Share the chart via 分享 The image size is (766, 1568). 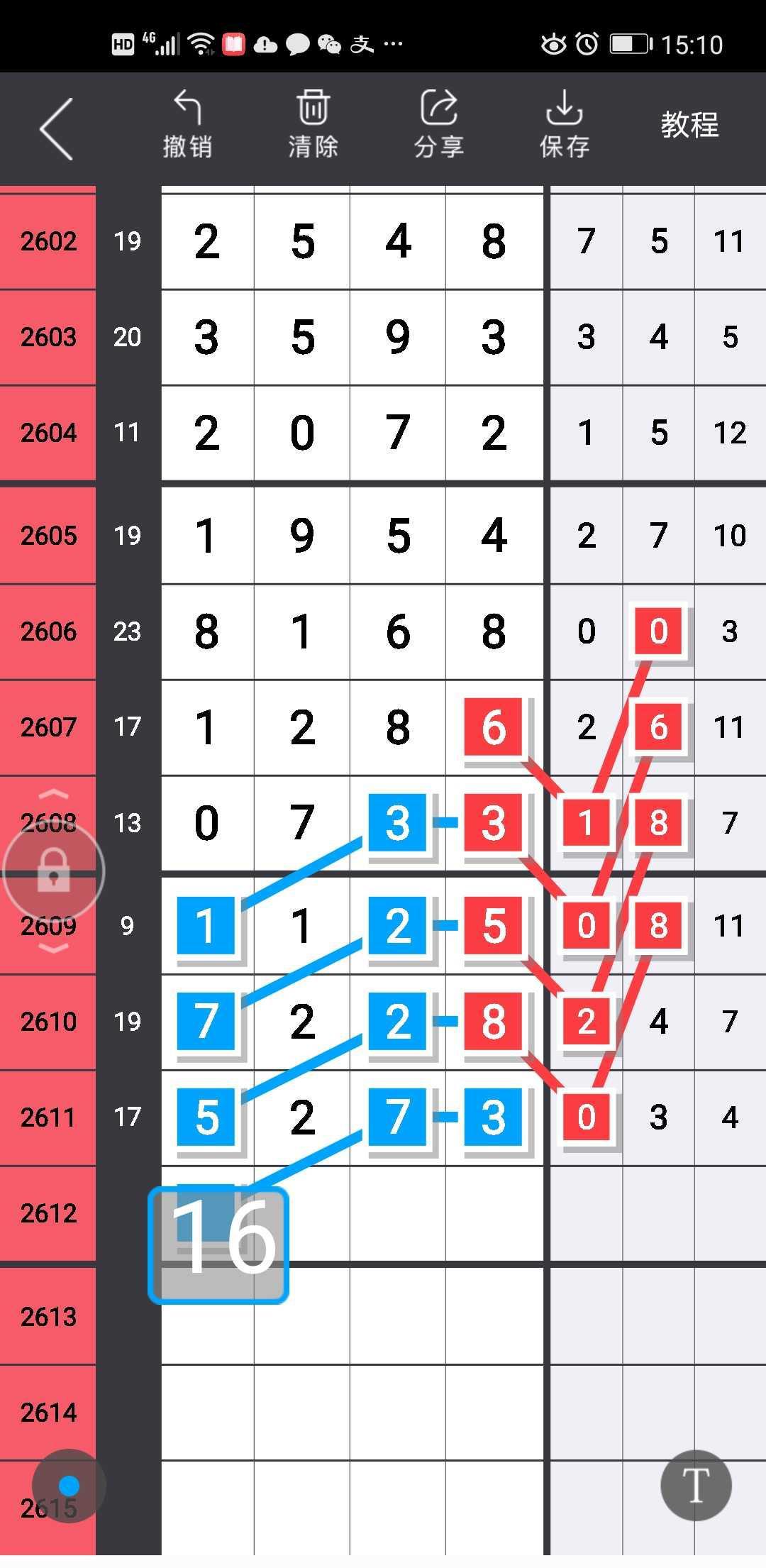pyautogui.click(x=439, y=125)
